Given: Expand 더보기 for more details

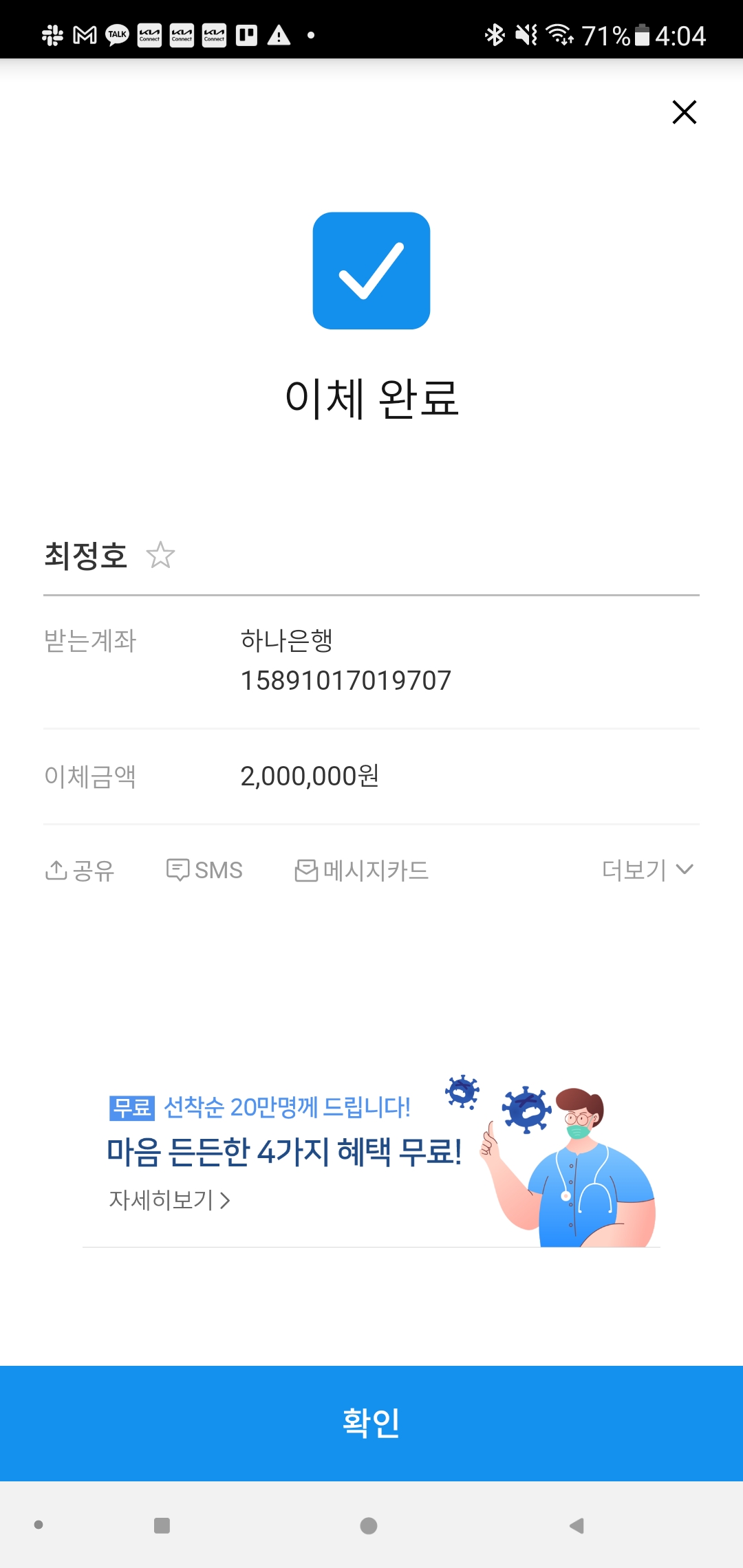Looking at the screenshot, I should click(647, 870).
